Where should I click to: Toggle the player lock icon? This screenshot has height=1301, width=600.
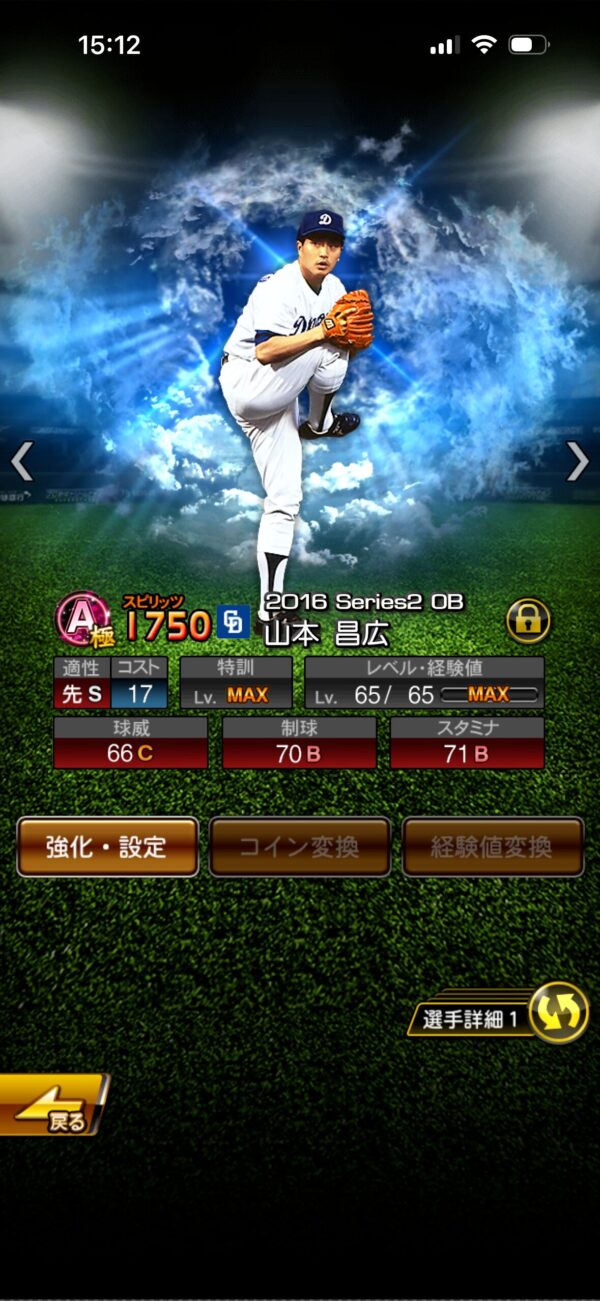coord(528,621)
